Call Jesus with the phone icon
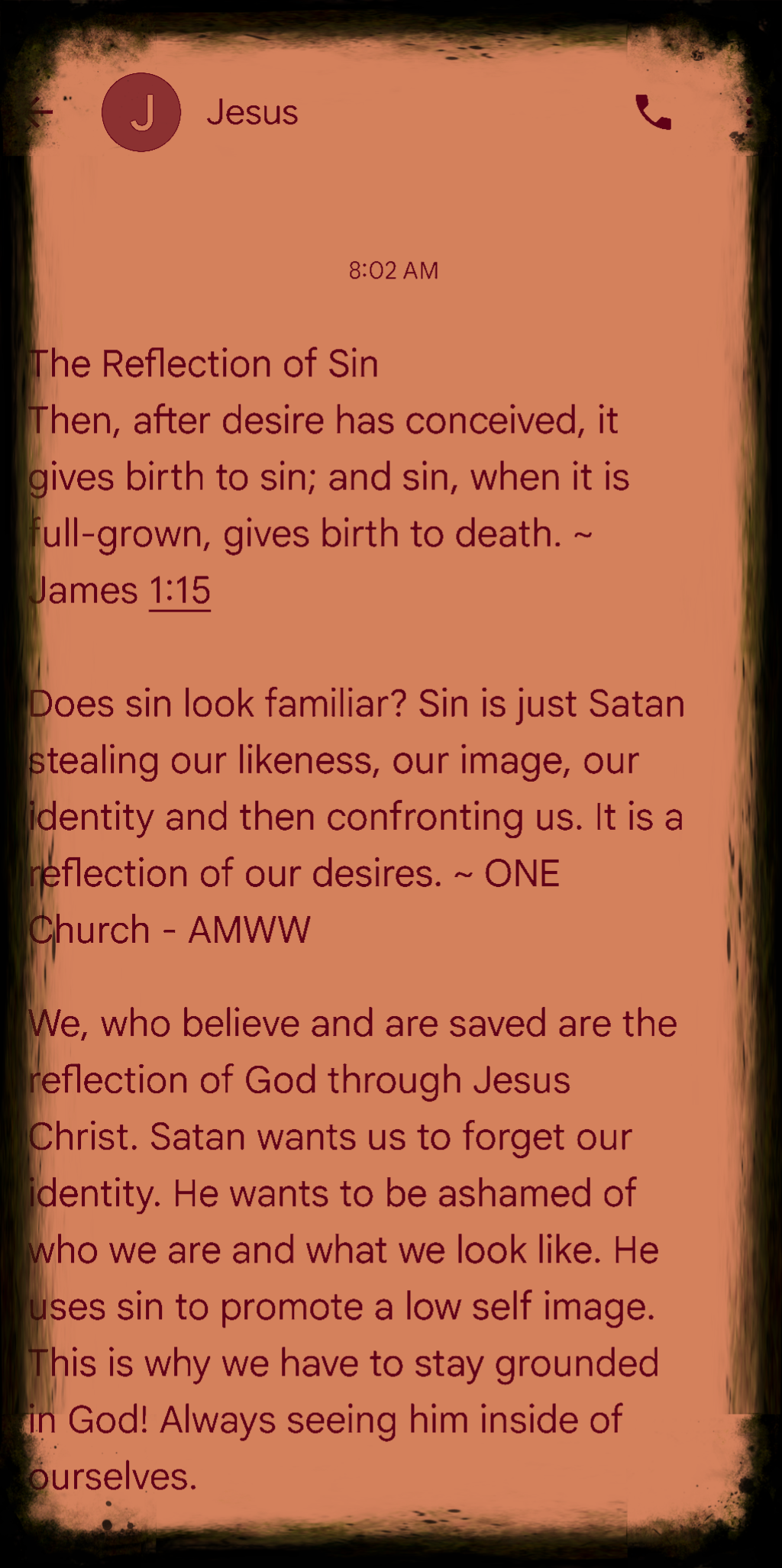Image resolution: width=782 pixels, height=1568 pixels. pyautogui.click(x=653, y=112)
